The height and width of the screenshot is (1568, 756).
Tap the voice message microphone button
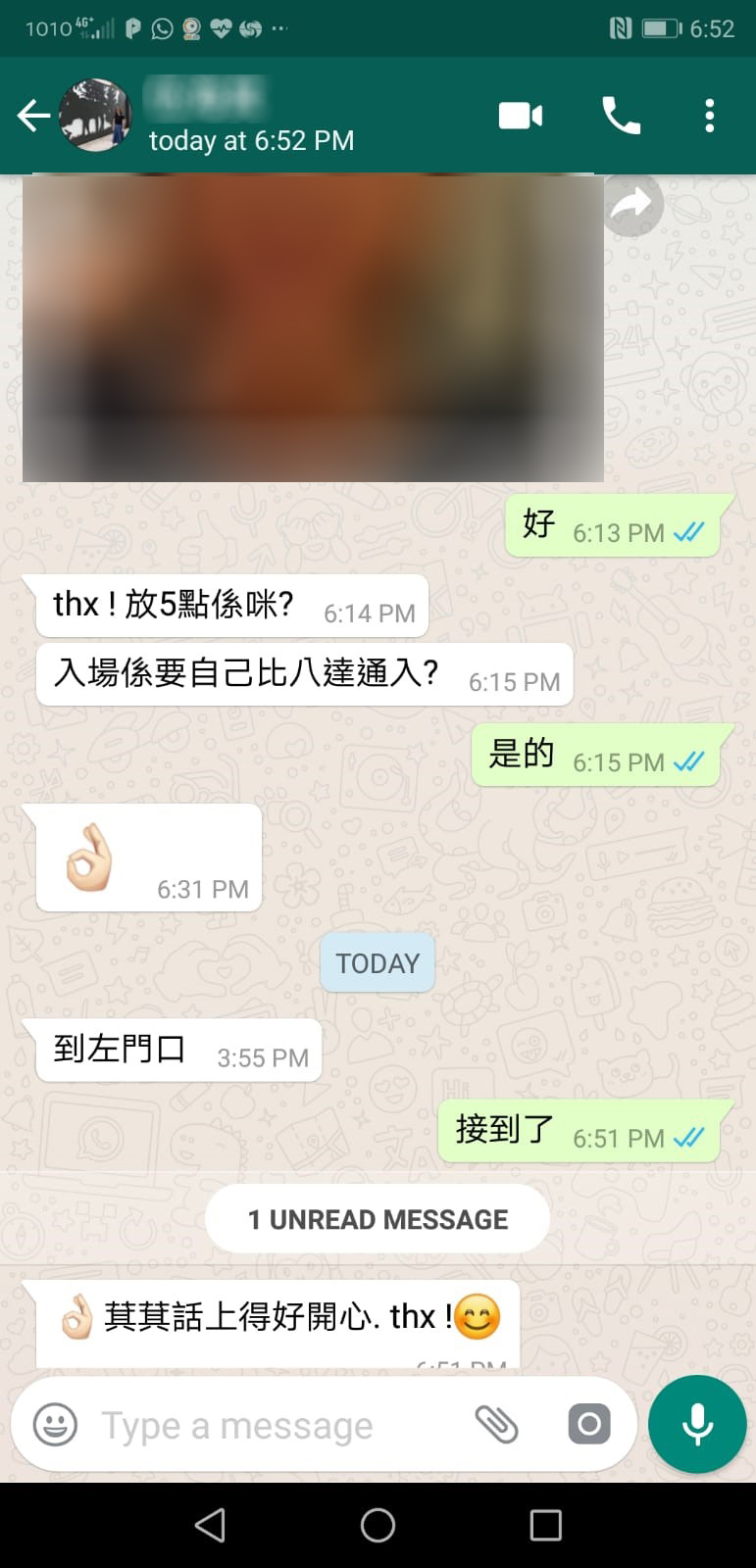[697, 1424]
